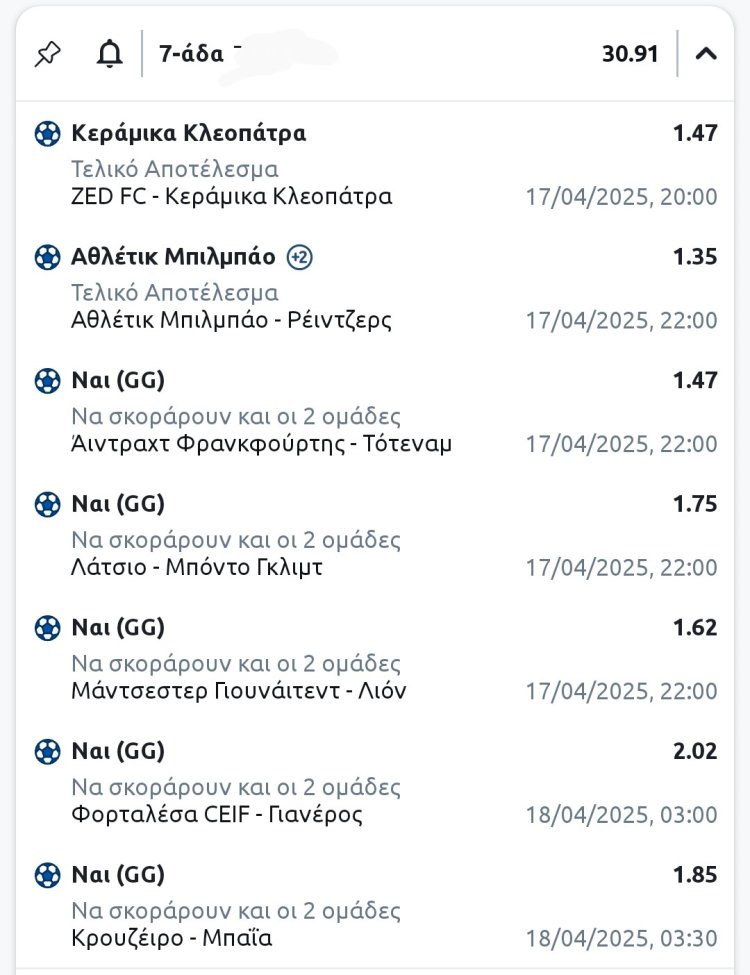Pin this 7-άδα bet slip
Screen dimensions: 750x975
[47, 54]
